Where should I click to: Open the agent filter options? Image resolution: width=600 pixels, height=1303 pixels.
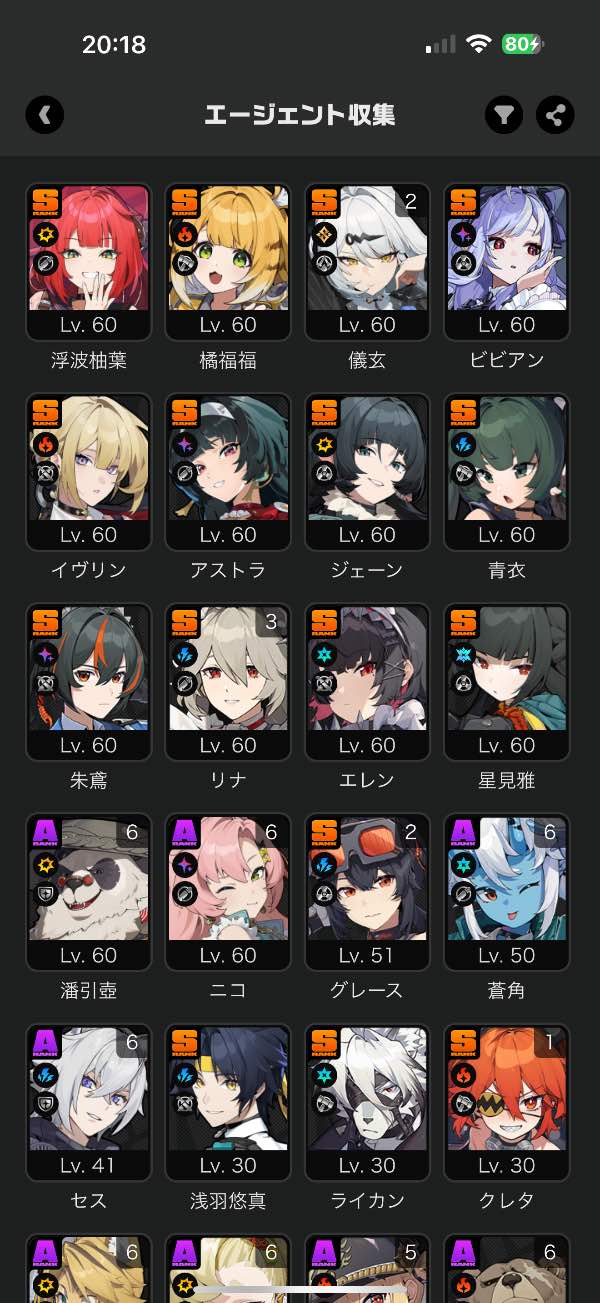505,115
